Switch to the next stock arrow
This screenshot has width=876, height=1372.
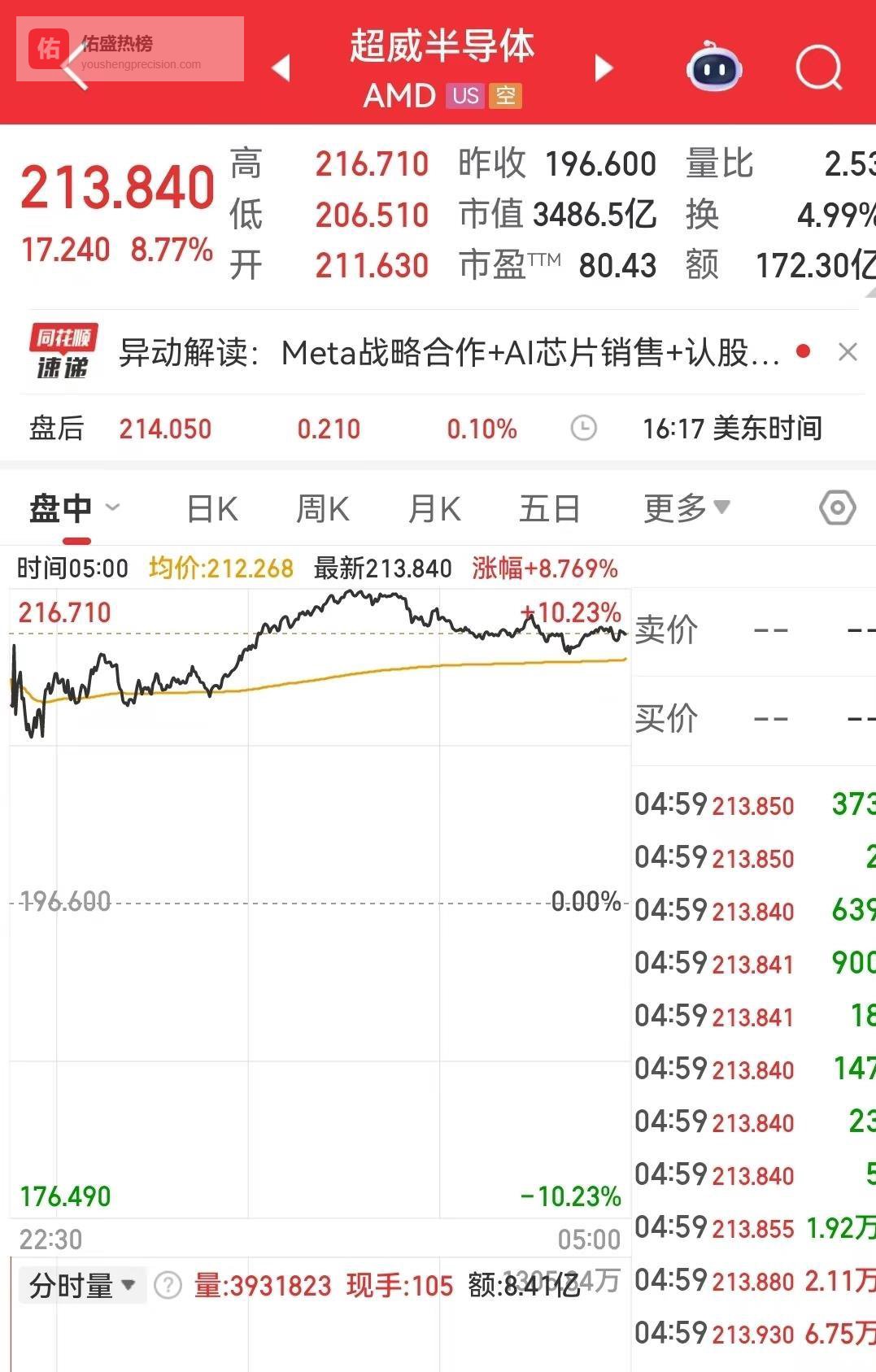[x=603, y=68]
